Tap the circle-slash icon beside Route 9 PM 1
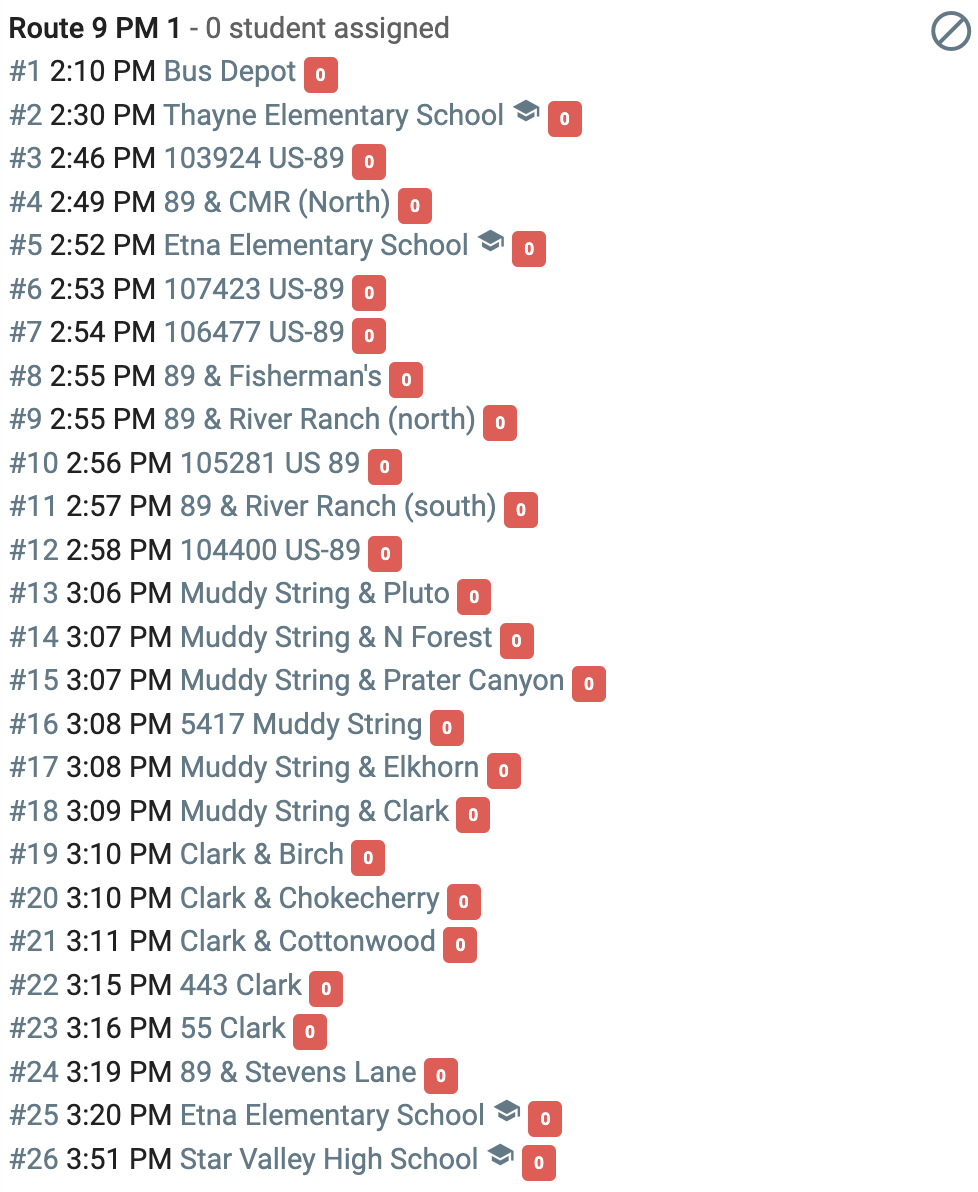Image resolution: width=978 pixels, height=1192 pixels. (x=951, y=33)
